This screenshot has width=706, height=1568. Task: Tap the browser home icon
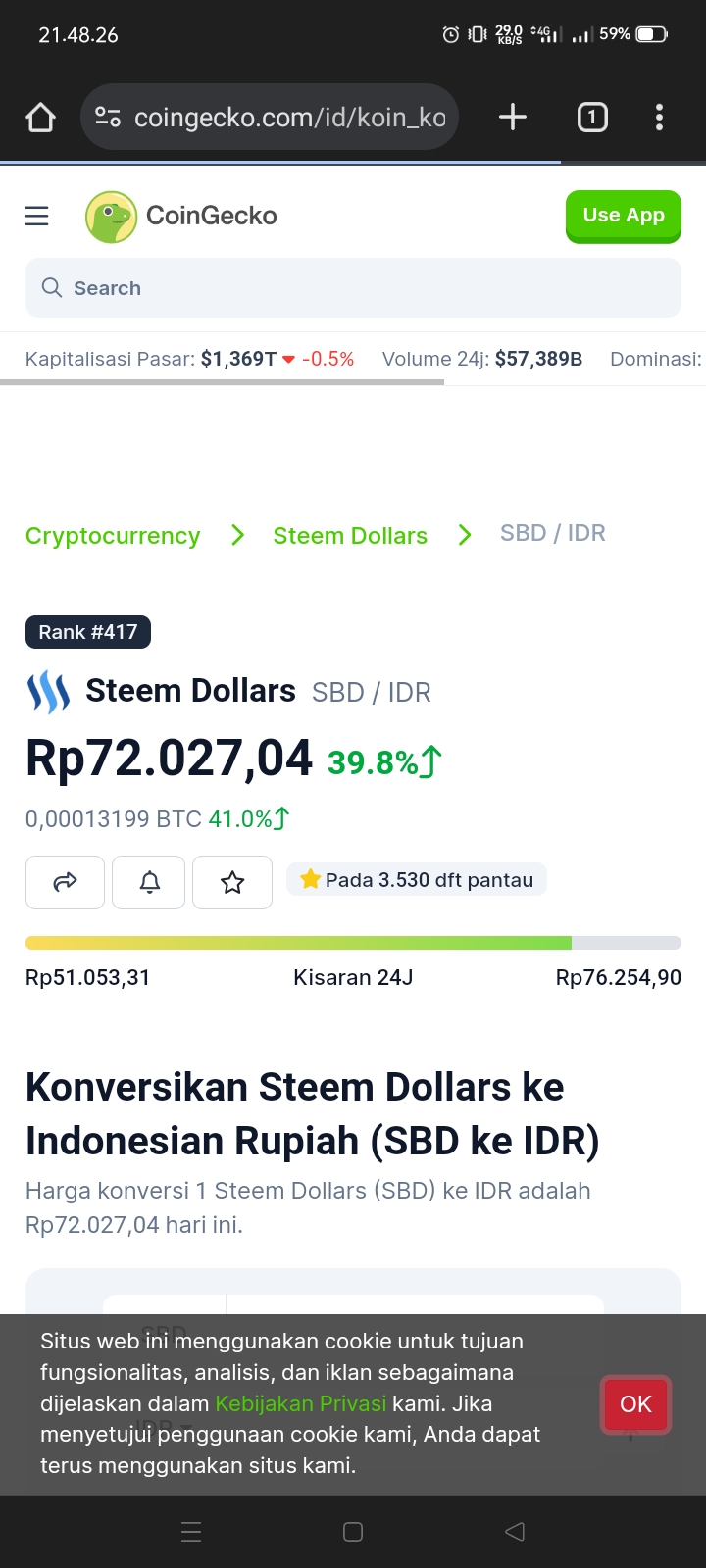click(x=41, y=118)
